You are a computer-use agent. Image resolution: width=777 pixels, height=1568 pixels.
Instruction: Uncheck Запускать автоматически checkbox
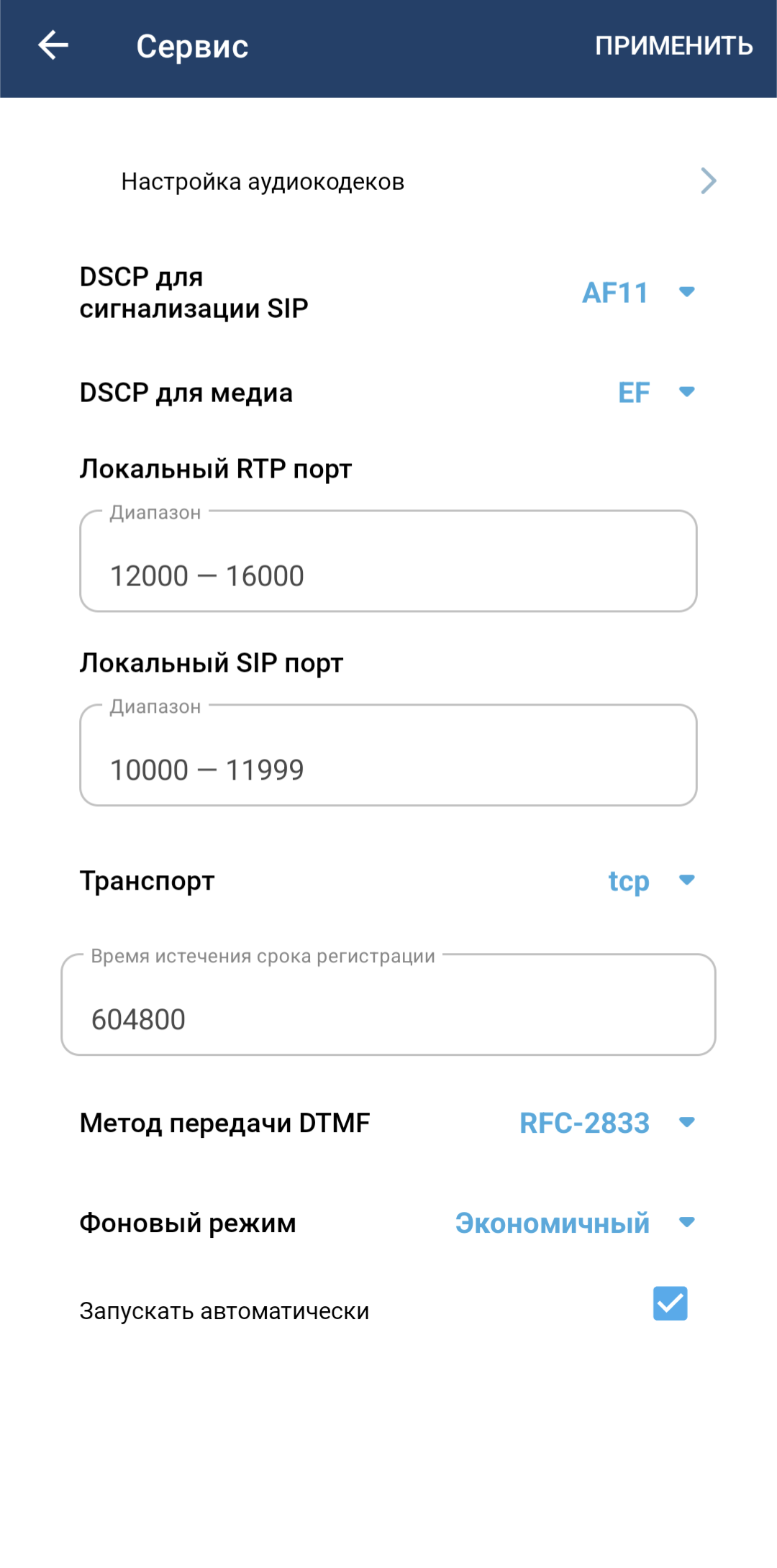click(x=670, y=1303)
